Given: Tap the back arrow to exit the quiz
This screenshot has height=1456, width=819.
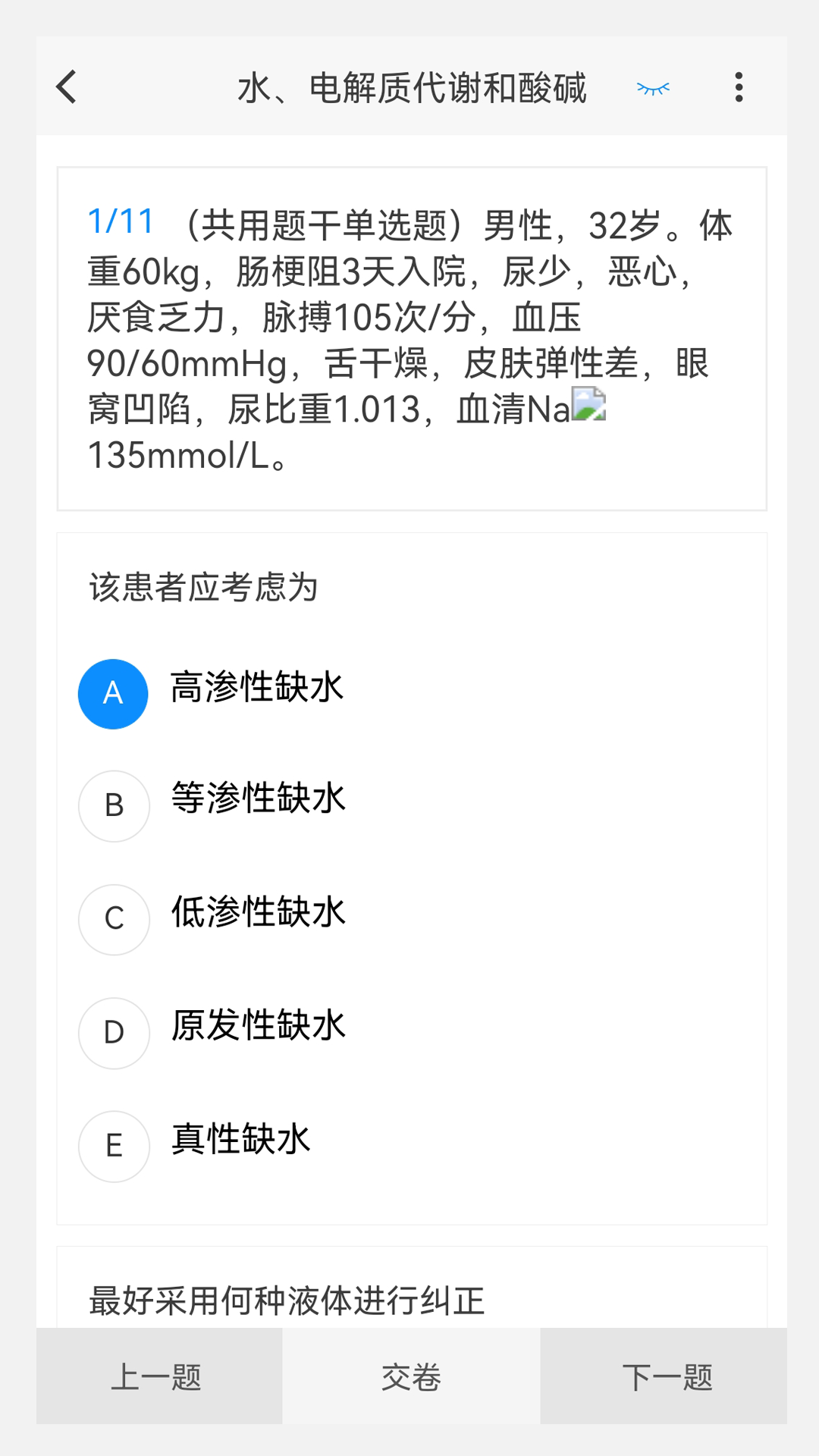Looking at the screenshot, I should [65, 86].
